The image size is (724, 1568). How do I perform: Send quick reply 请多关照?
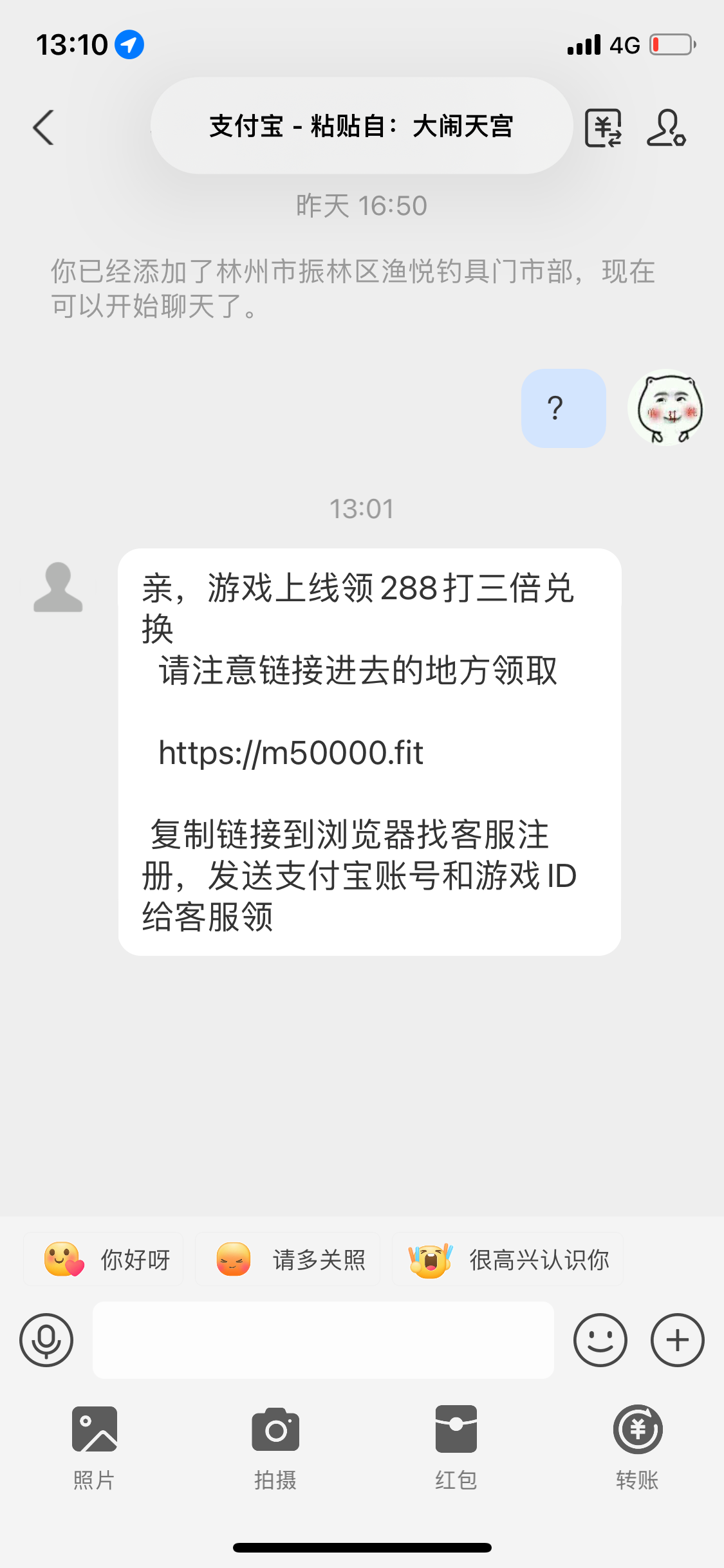[x=288, y=1259]
